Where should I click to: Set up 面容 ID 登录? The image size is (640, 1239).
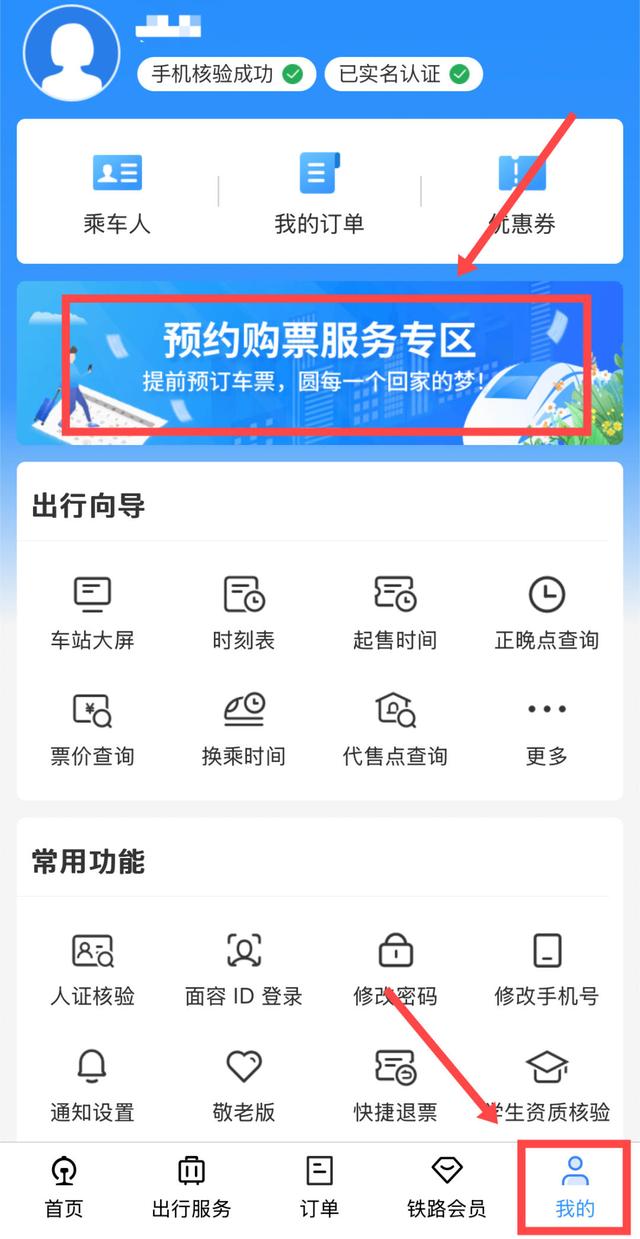(x=244, y=967)
